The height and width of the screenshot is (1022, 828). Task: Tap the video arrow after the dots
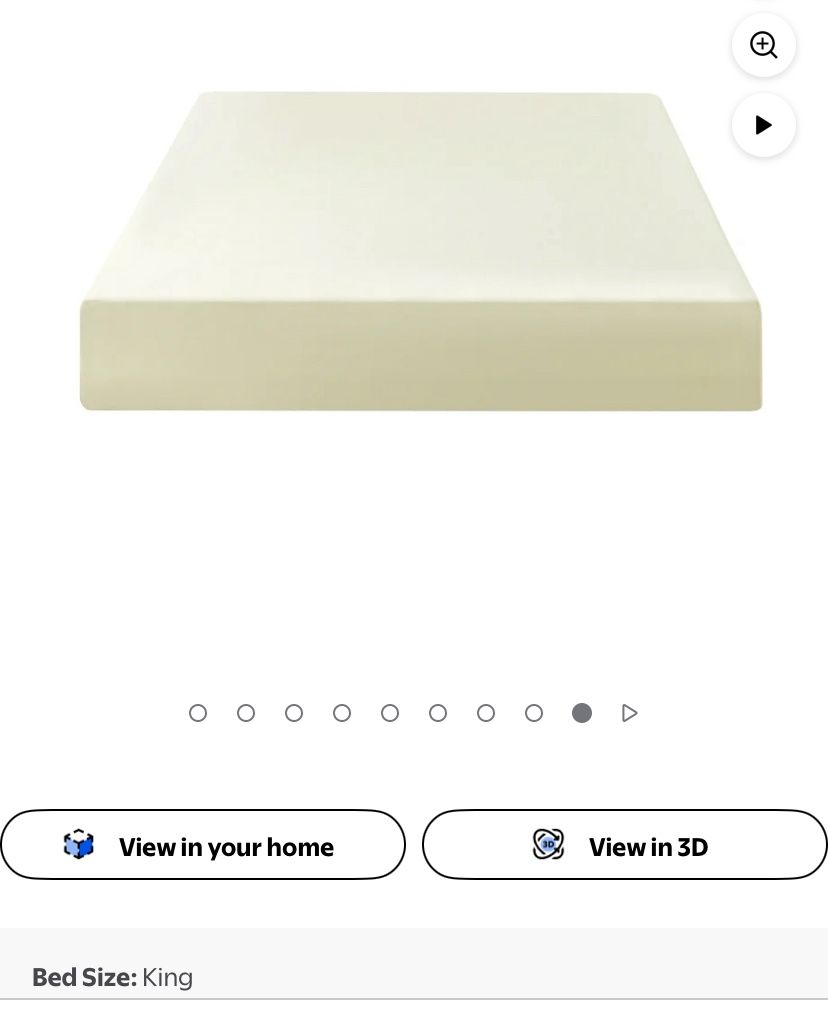(x=629, y=713)
